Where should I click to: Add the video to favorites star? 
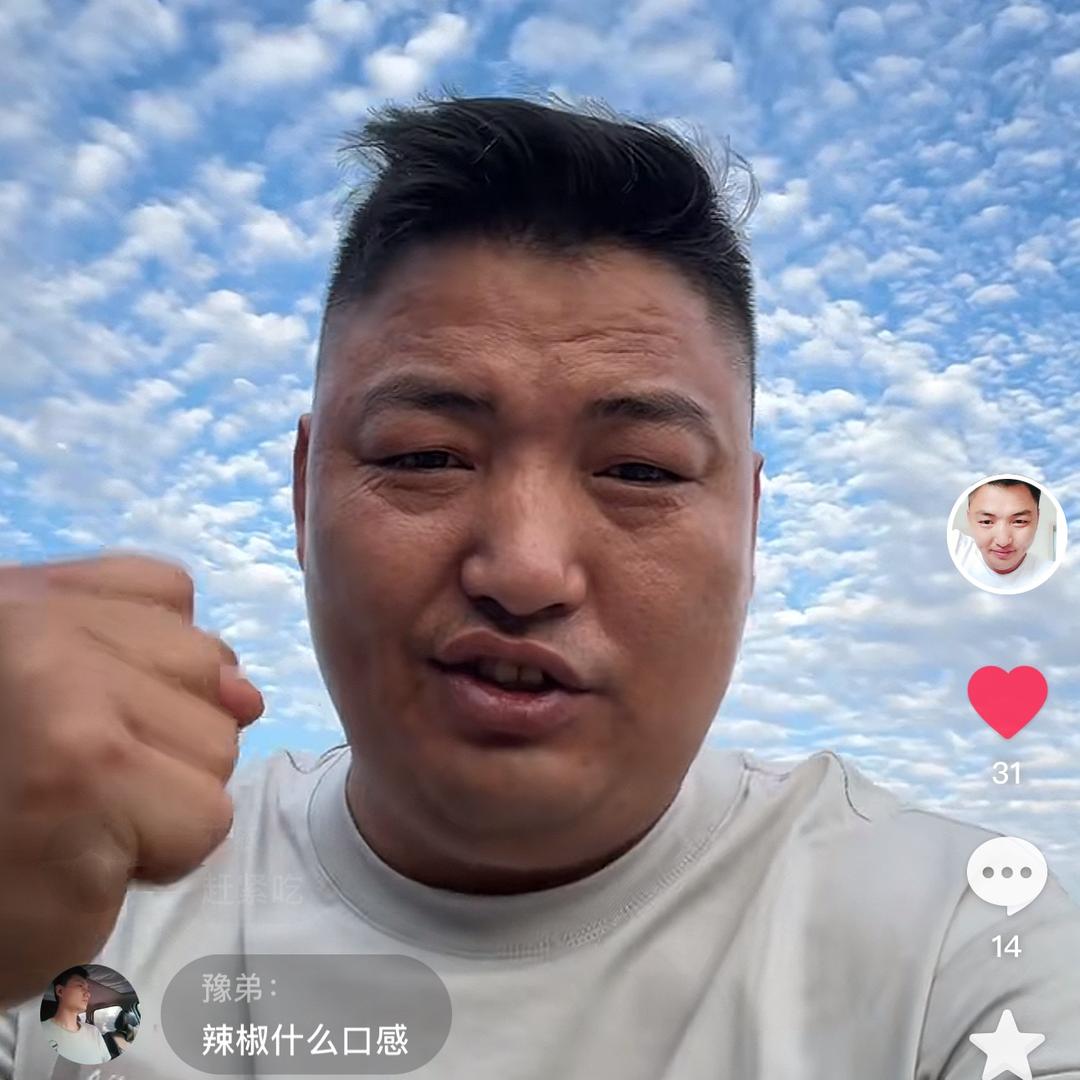[1006, 1045]
